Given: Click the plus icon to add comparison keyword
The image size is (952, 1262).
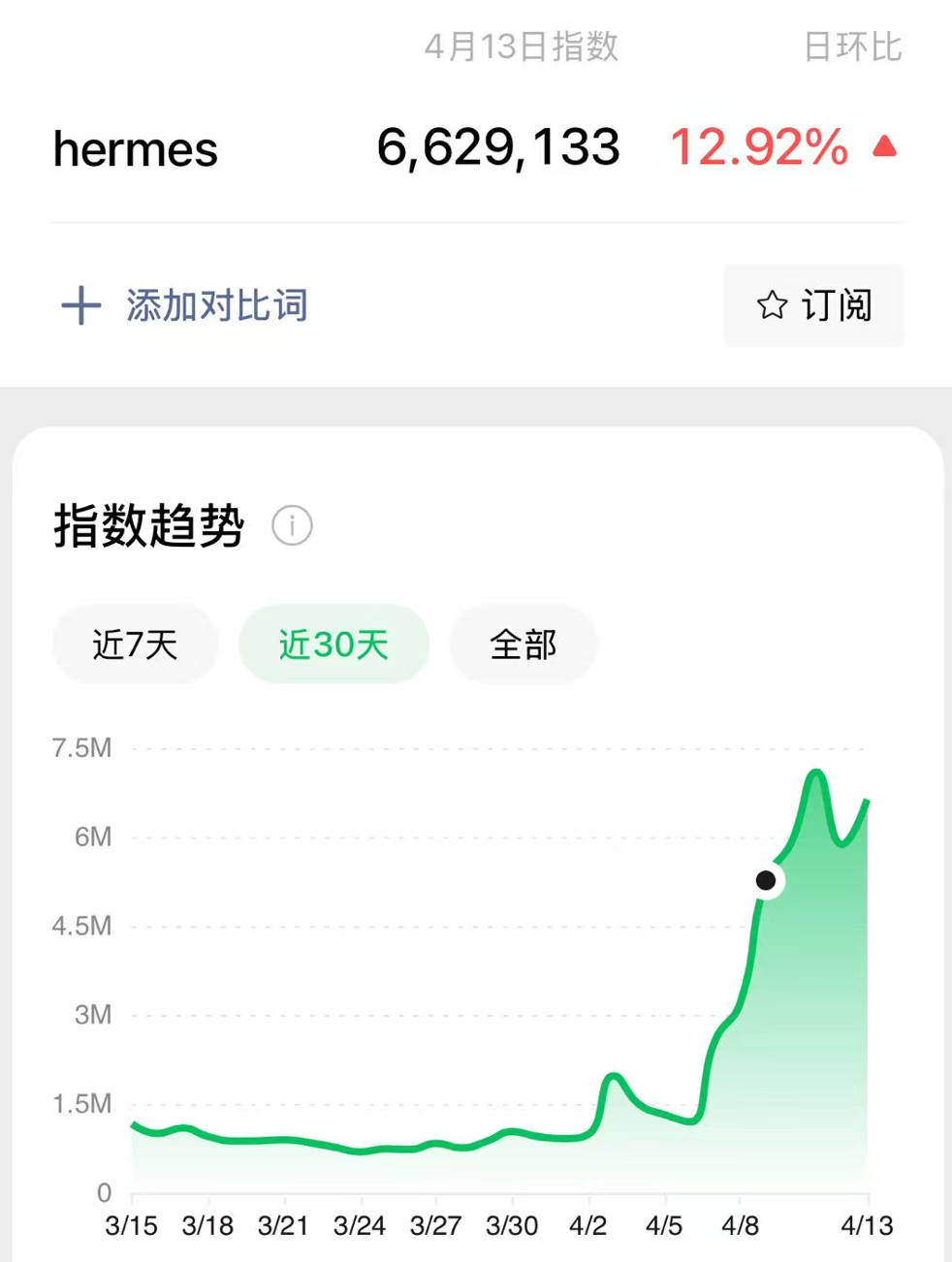Looking at the screenshot, I should click(82, 306).
